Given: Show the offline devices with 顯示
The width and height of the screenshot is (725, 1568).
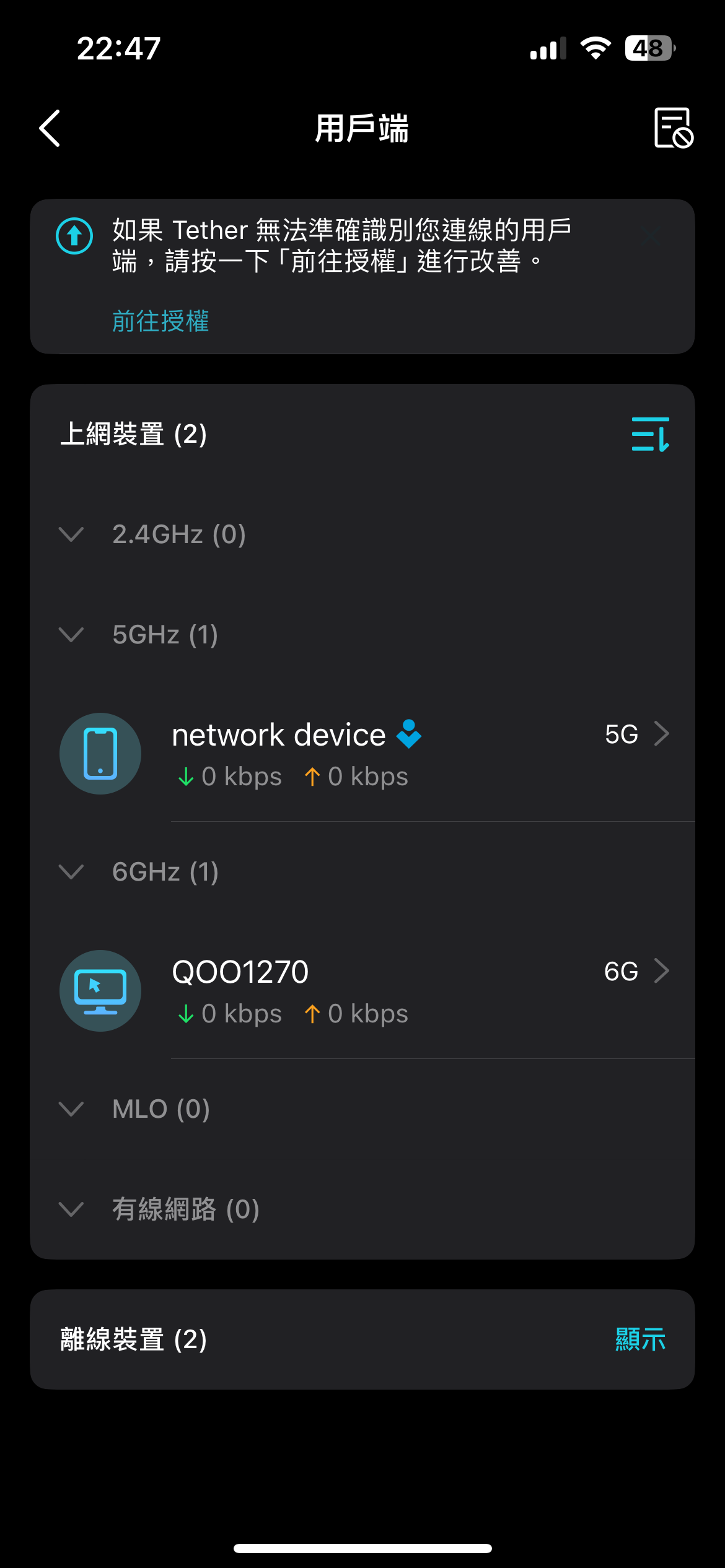Looking at the screenshot, I should tap(640, 1339).
